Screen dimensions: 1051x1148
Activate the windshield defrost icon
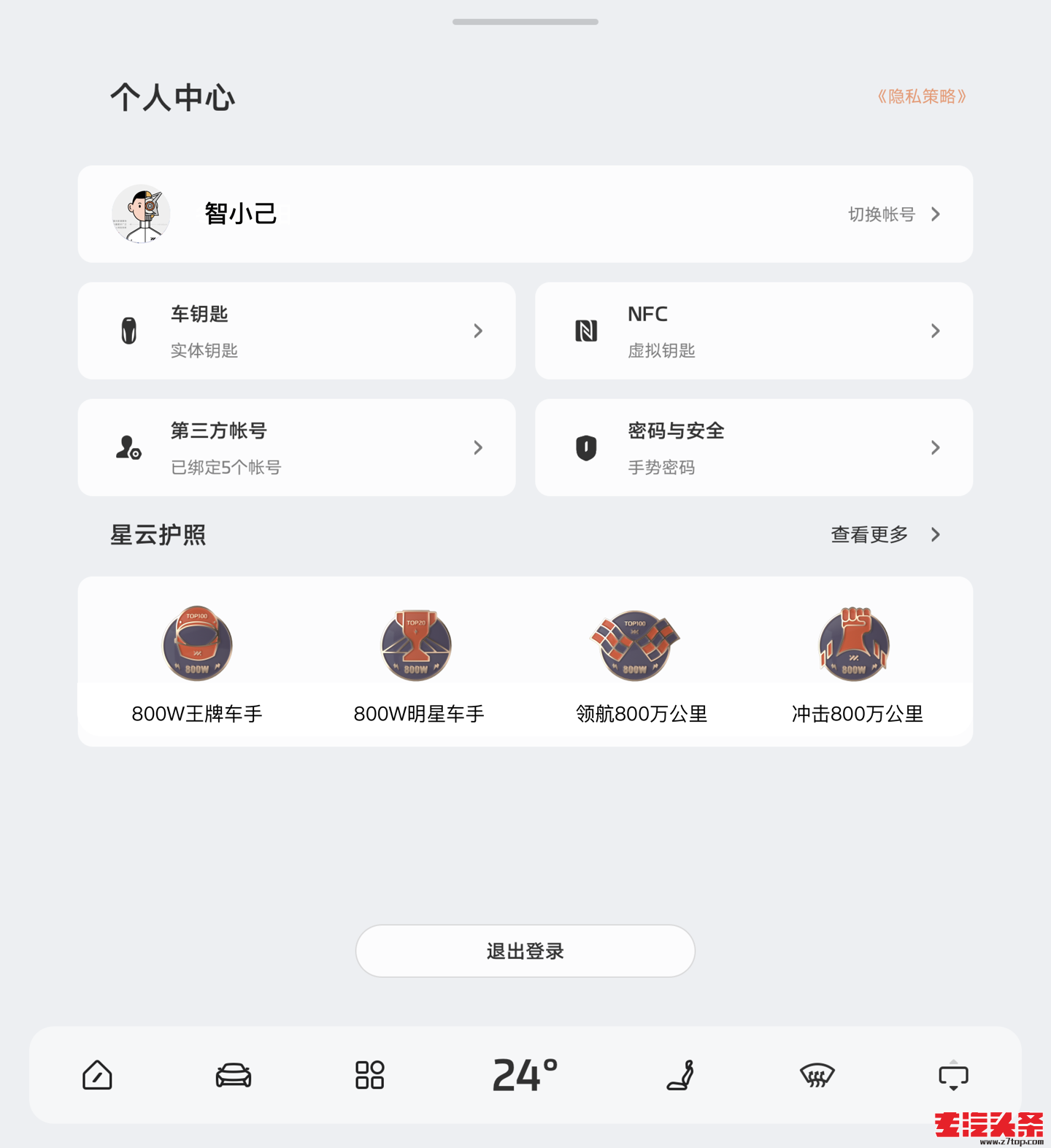tap(817, 1075)
